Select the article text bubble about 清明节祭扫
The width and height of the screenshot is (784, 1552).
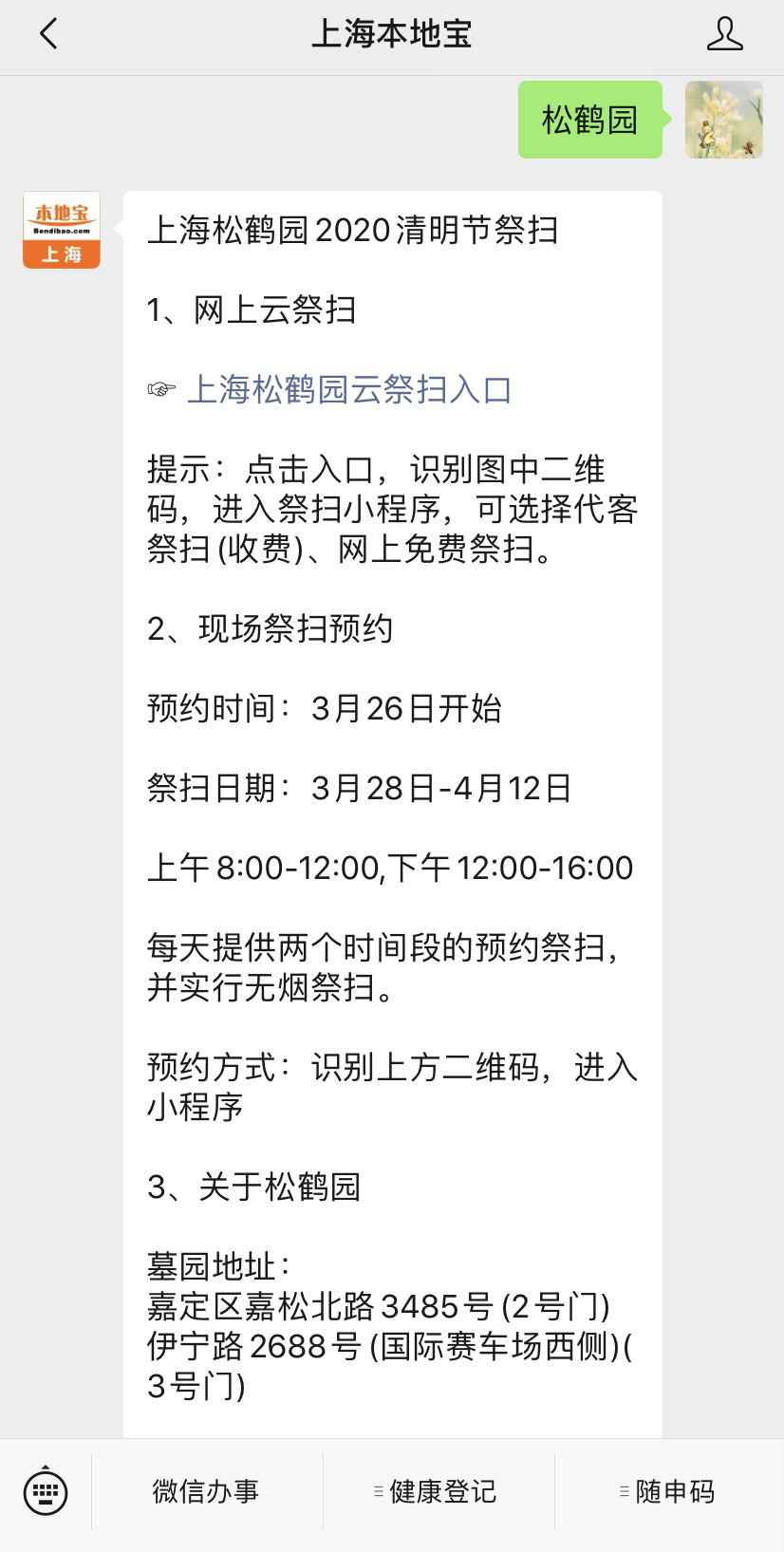[392, 807]
